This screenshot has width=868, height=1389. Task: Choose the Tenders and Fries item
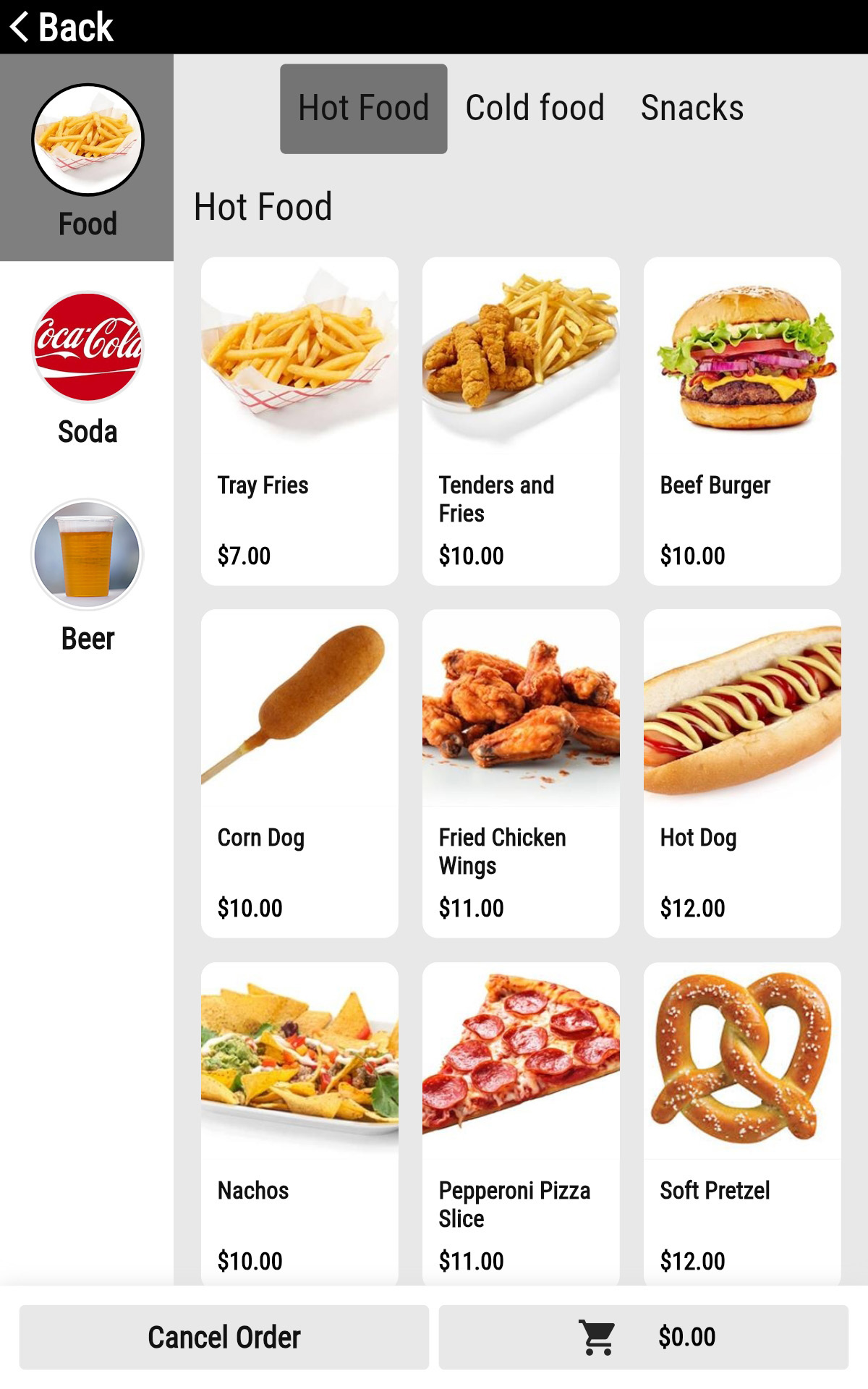521,421
